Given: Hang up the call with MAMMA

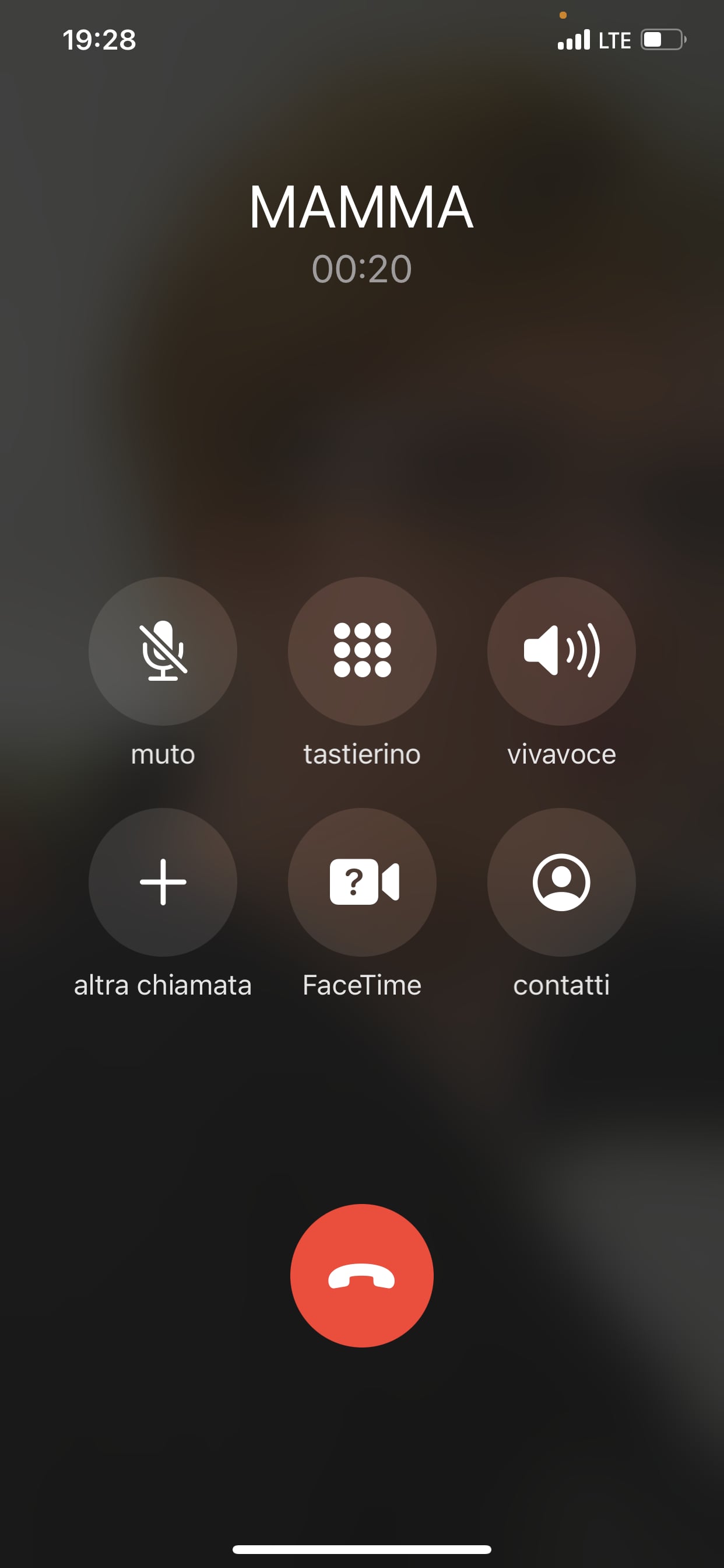Looking at the screenshot, I should (362, 1275).
